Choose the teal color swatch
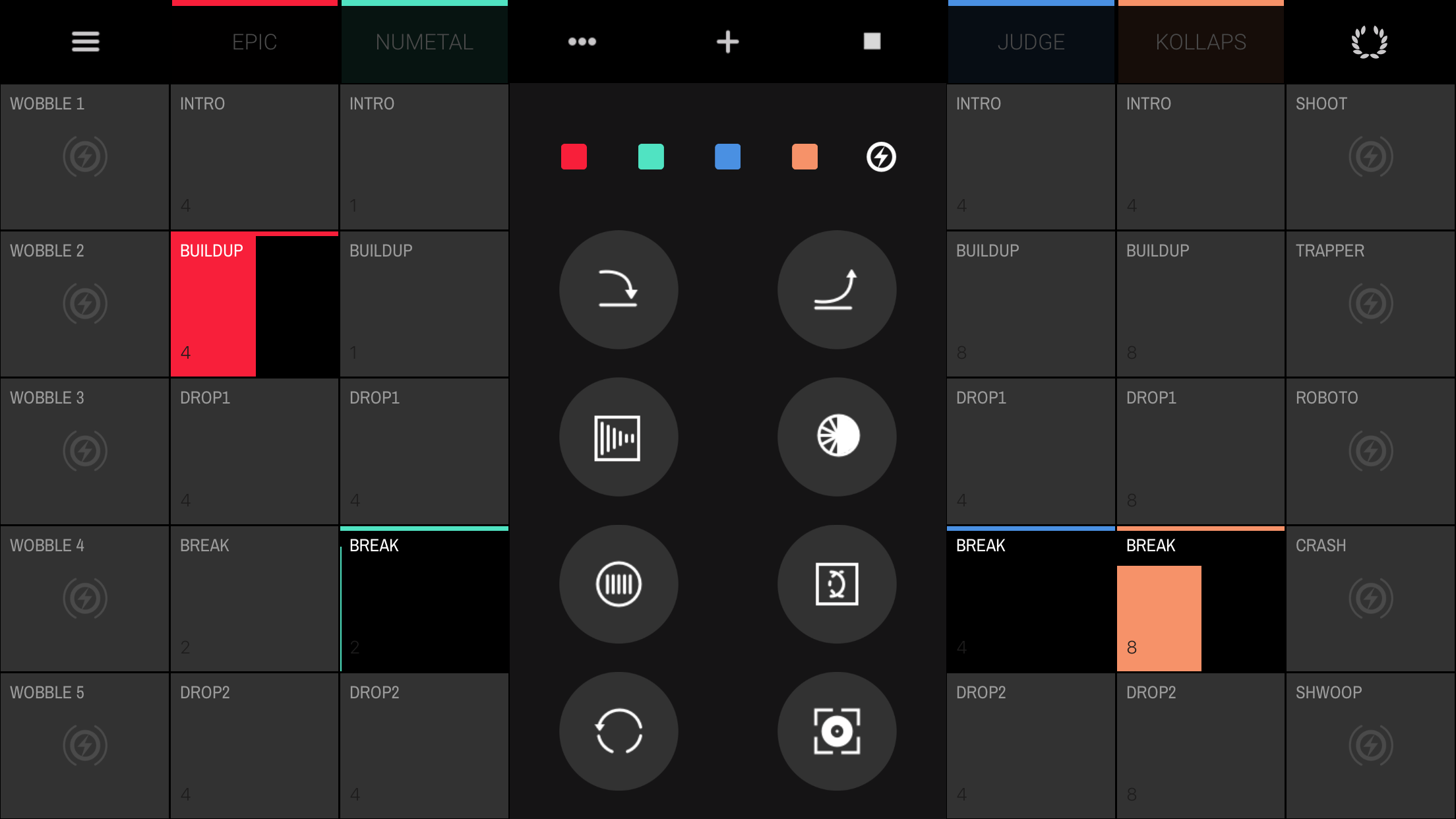This screenshot has width=1456, height=819. click(651, 157)
